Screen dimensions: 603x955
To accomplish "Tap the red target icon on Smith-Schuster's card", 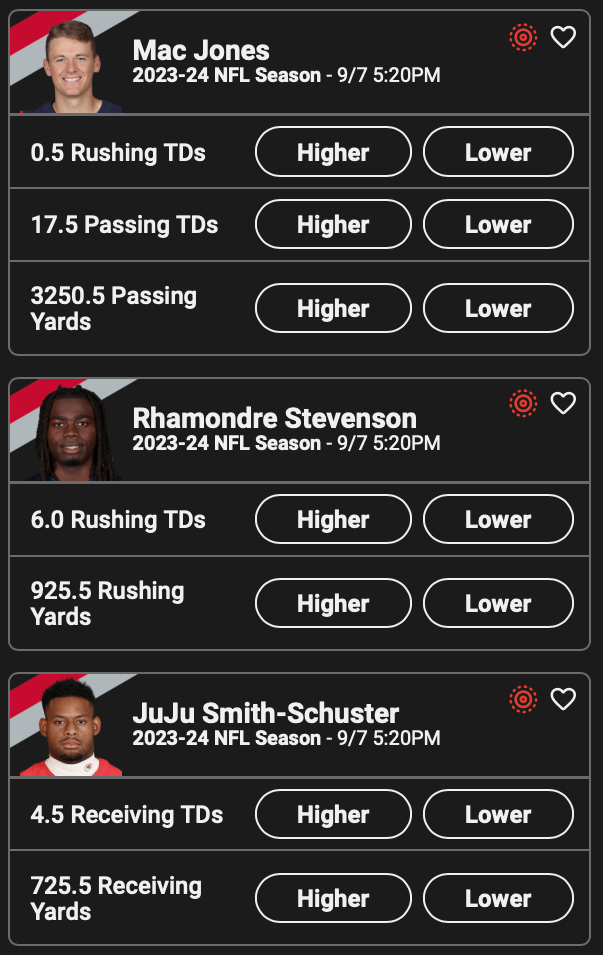I will click(x=523, y=699).
